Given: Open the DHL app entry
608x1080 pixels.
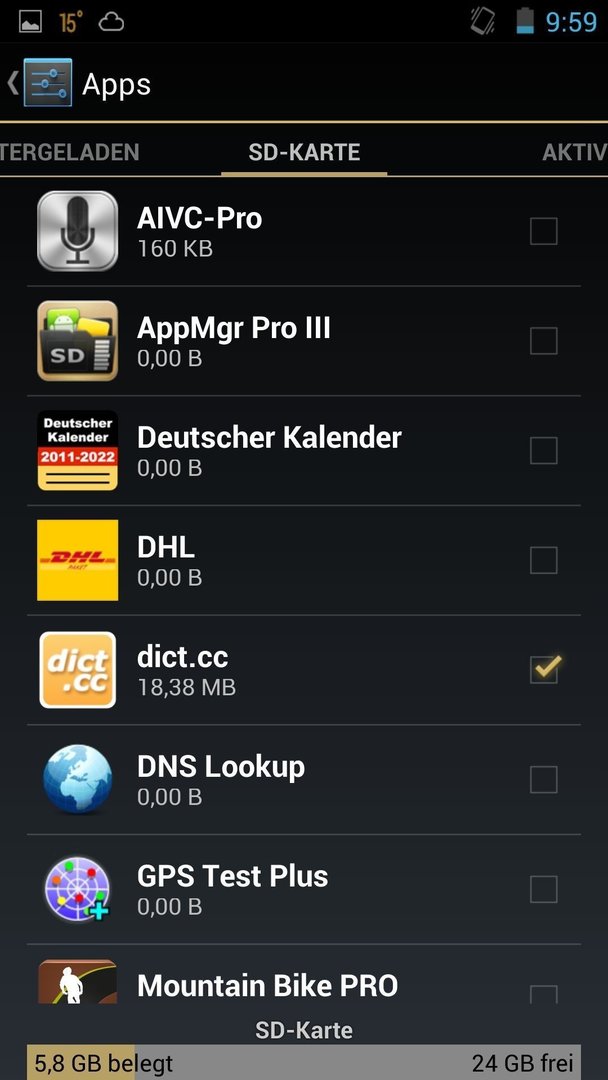Looking at the screenshot, I should pos(304,560).
